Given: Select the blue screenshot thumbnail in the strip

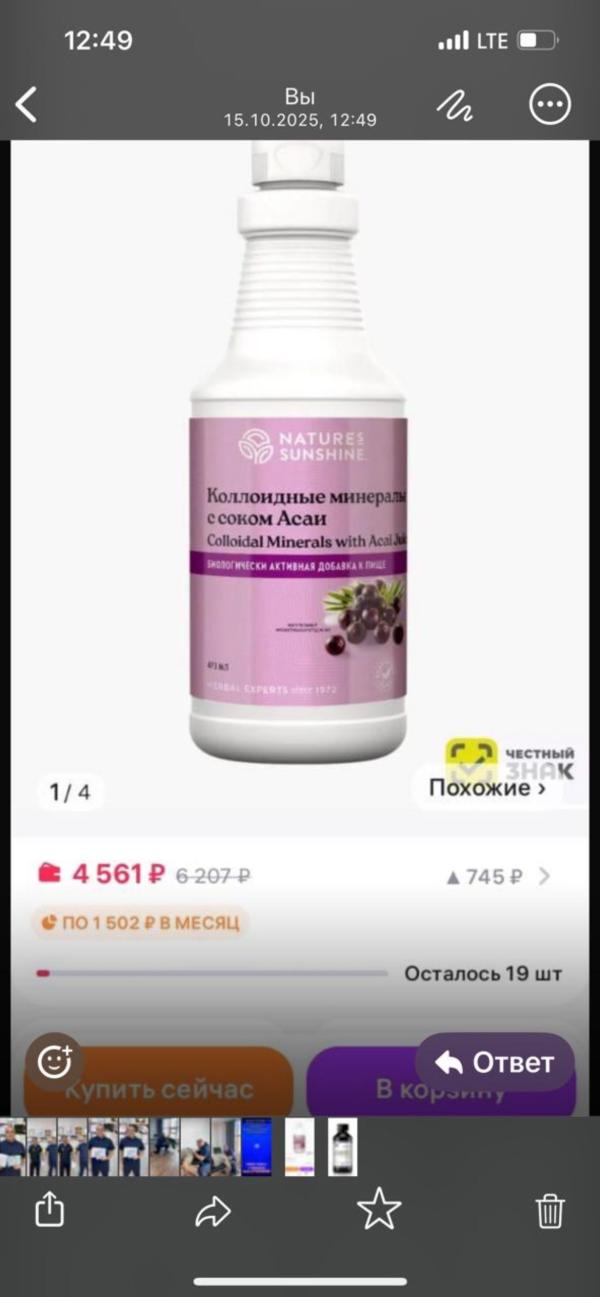Looking at the screenshot, I should click(x=256, y=1147).
